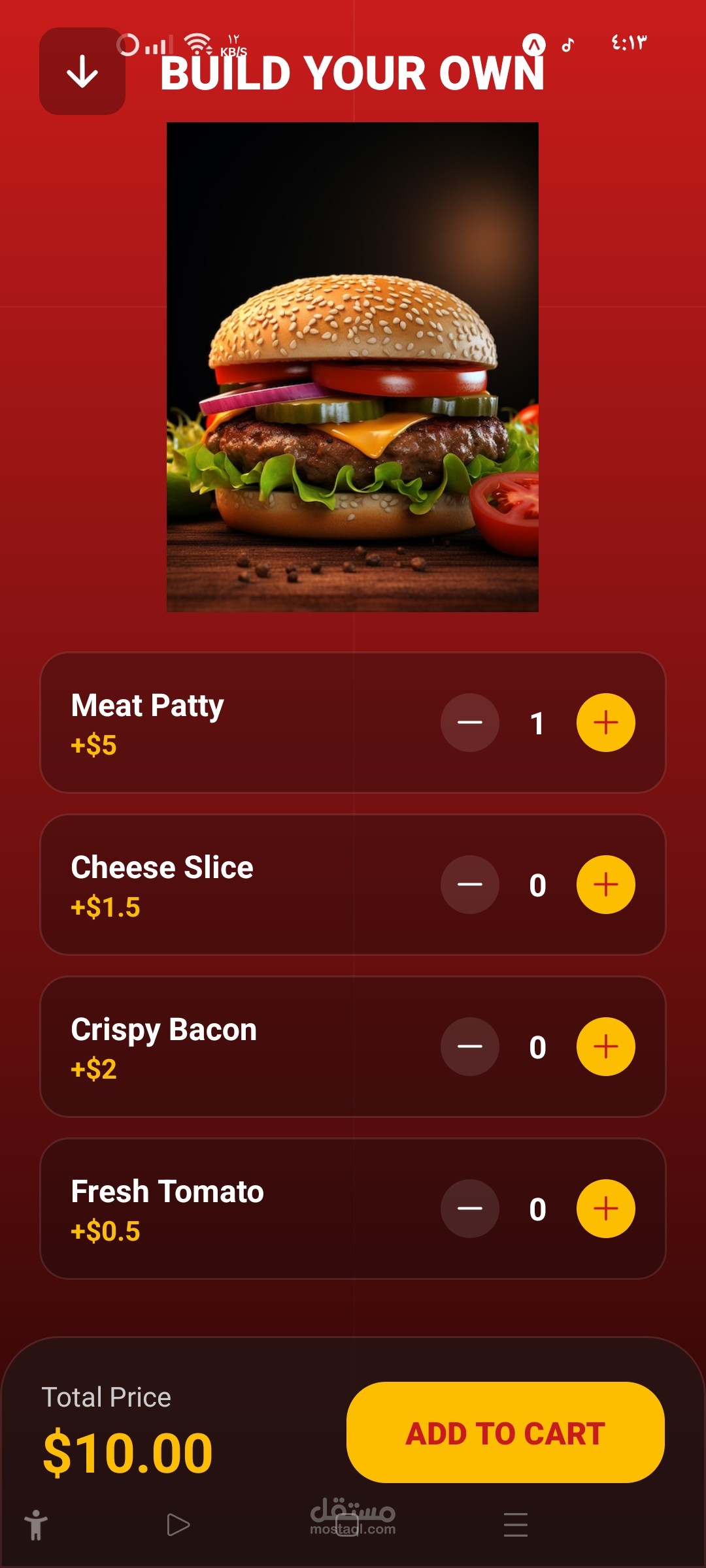Reduce the Crispy Bacon count

[x=469, y=1047]
